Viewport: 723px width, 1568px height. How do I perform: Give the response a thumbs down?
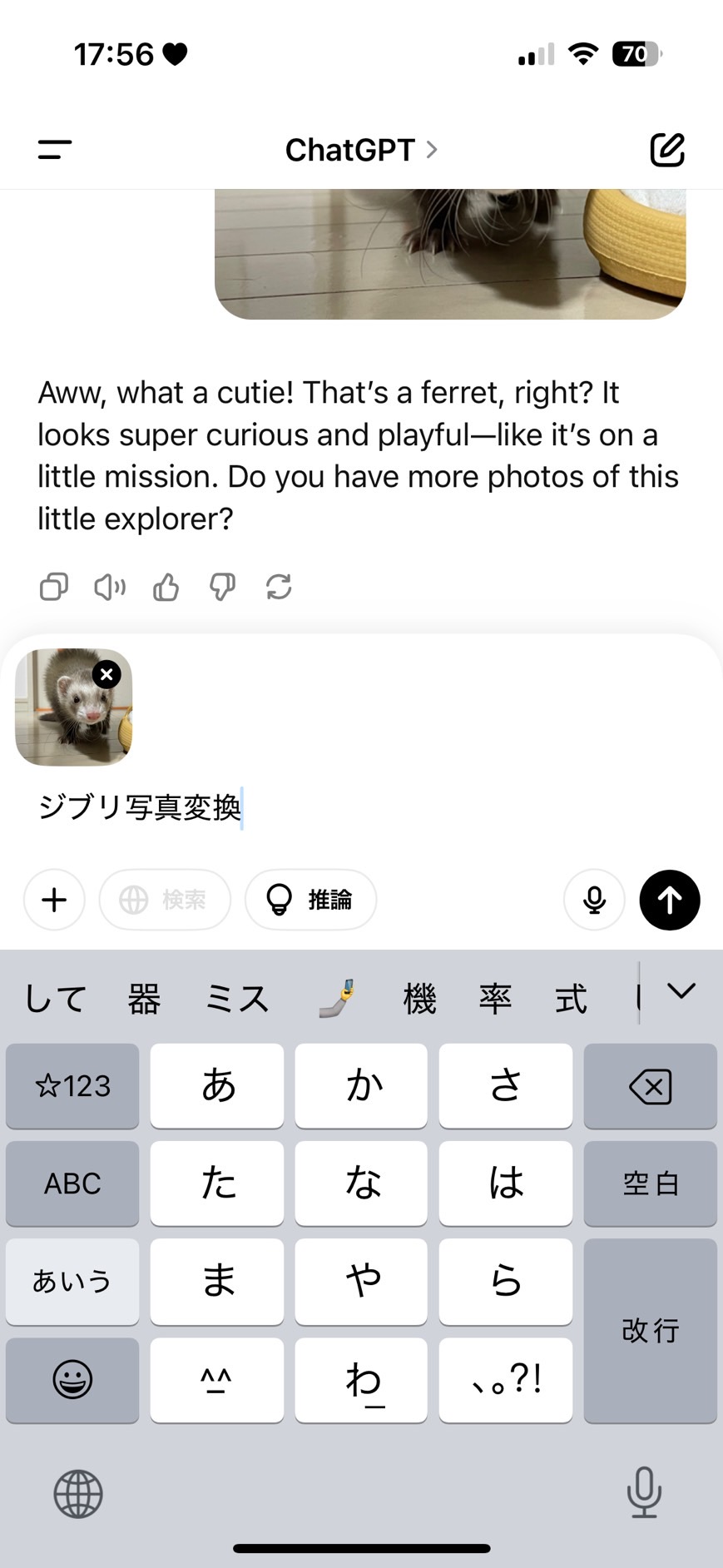tap(222, 588)
